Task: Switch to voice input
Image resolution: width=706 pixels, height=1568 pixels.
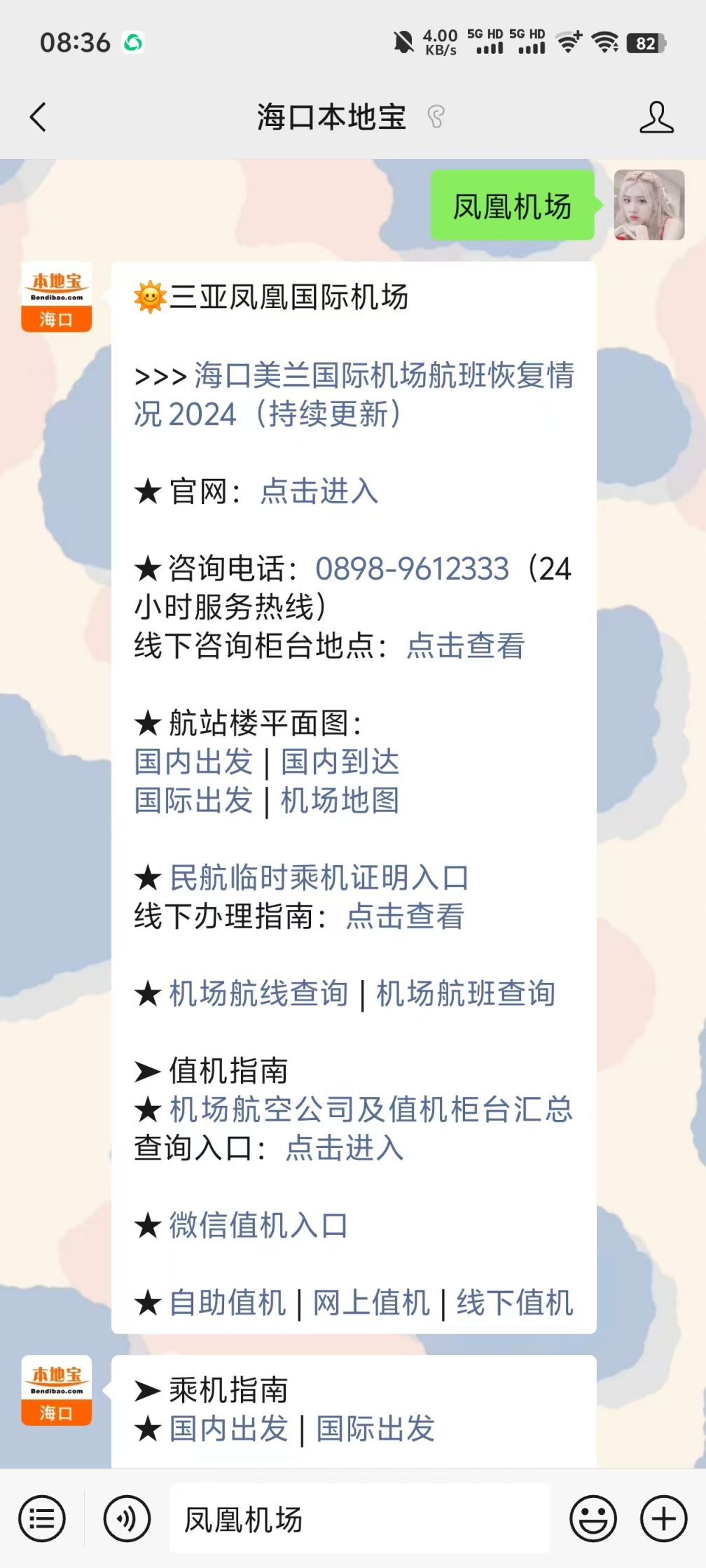Action: [x=127, y=1519]
